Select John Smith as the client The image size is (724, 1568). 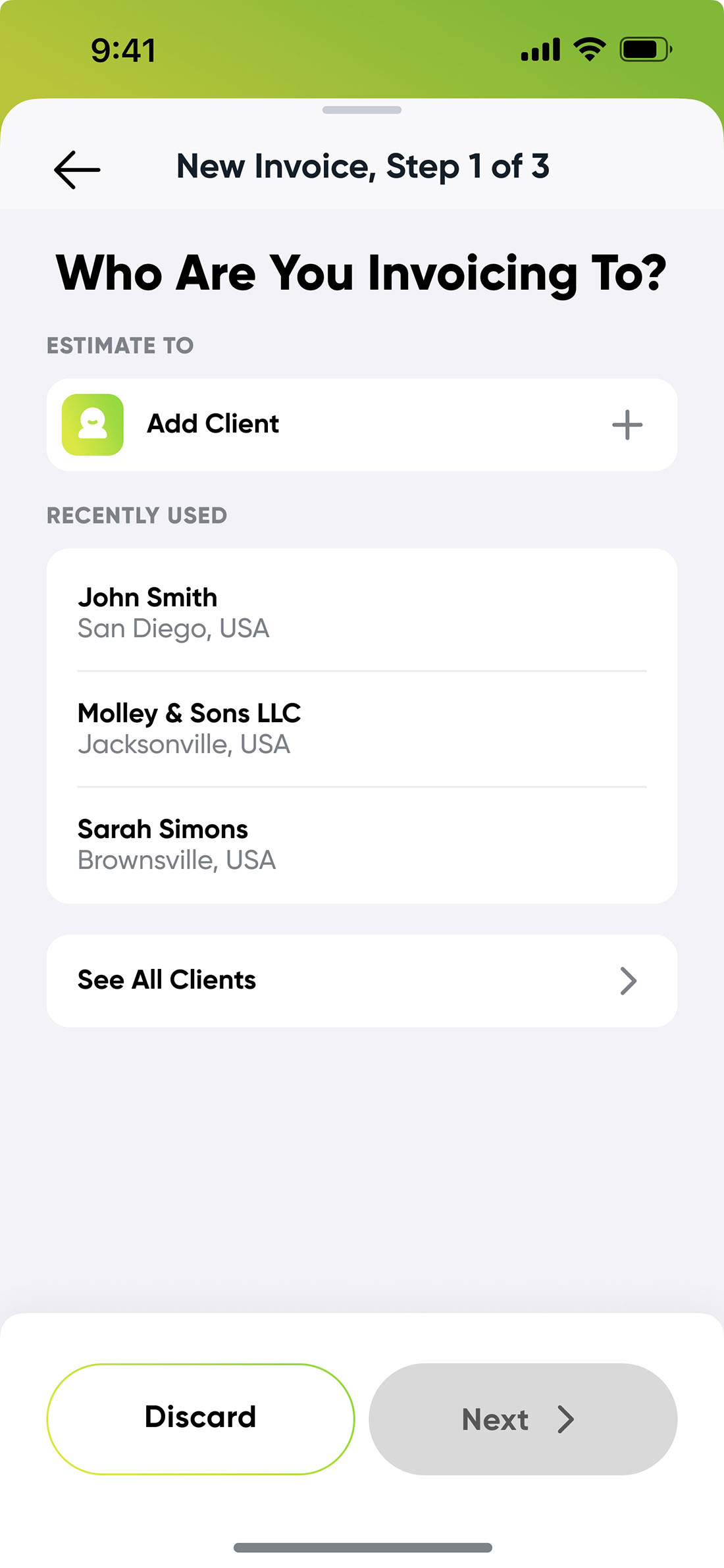point(362,612)
